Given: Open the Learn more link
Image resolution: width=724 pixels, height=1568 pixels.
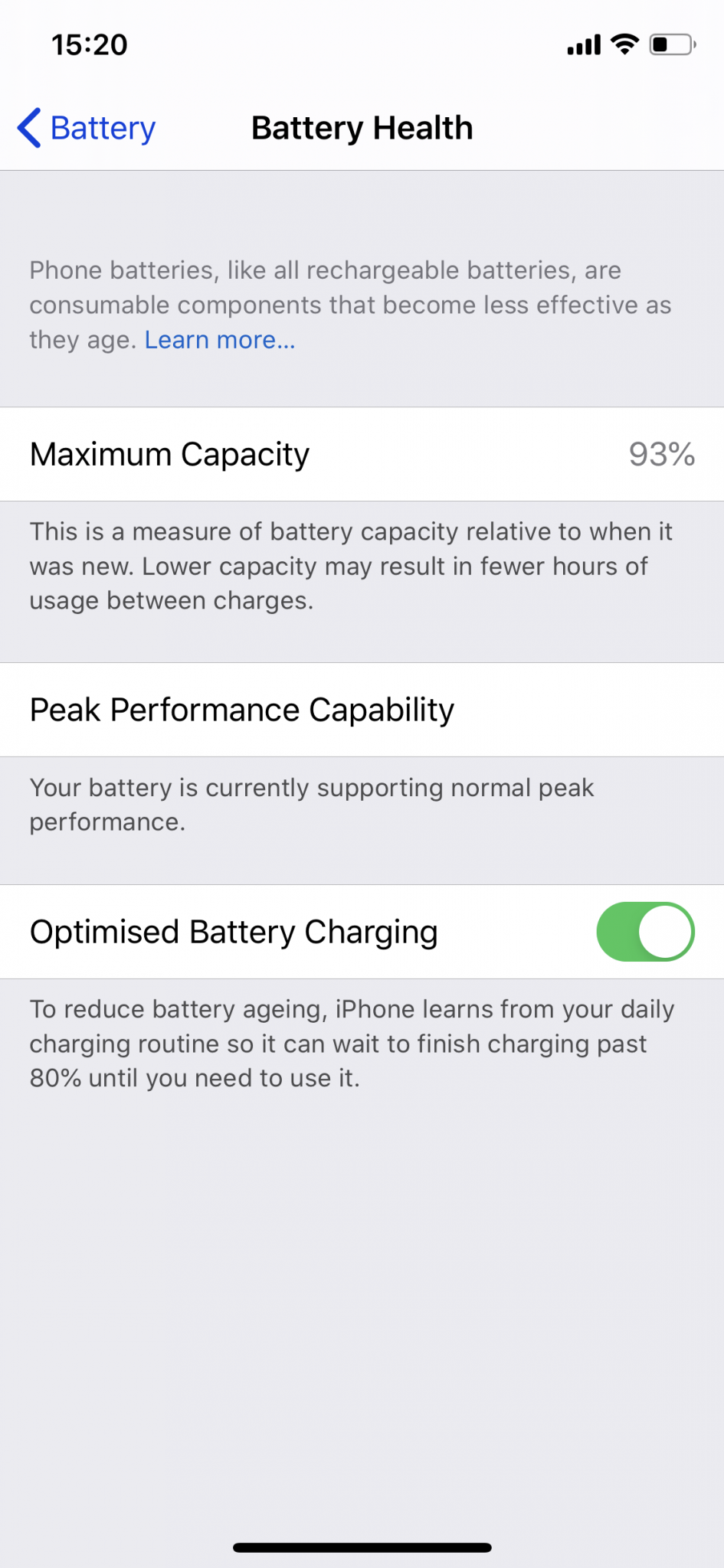Looking at the screenshot, I should coord(220,340).
